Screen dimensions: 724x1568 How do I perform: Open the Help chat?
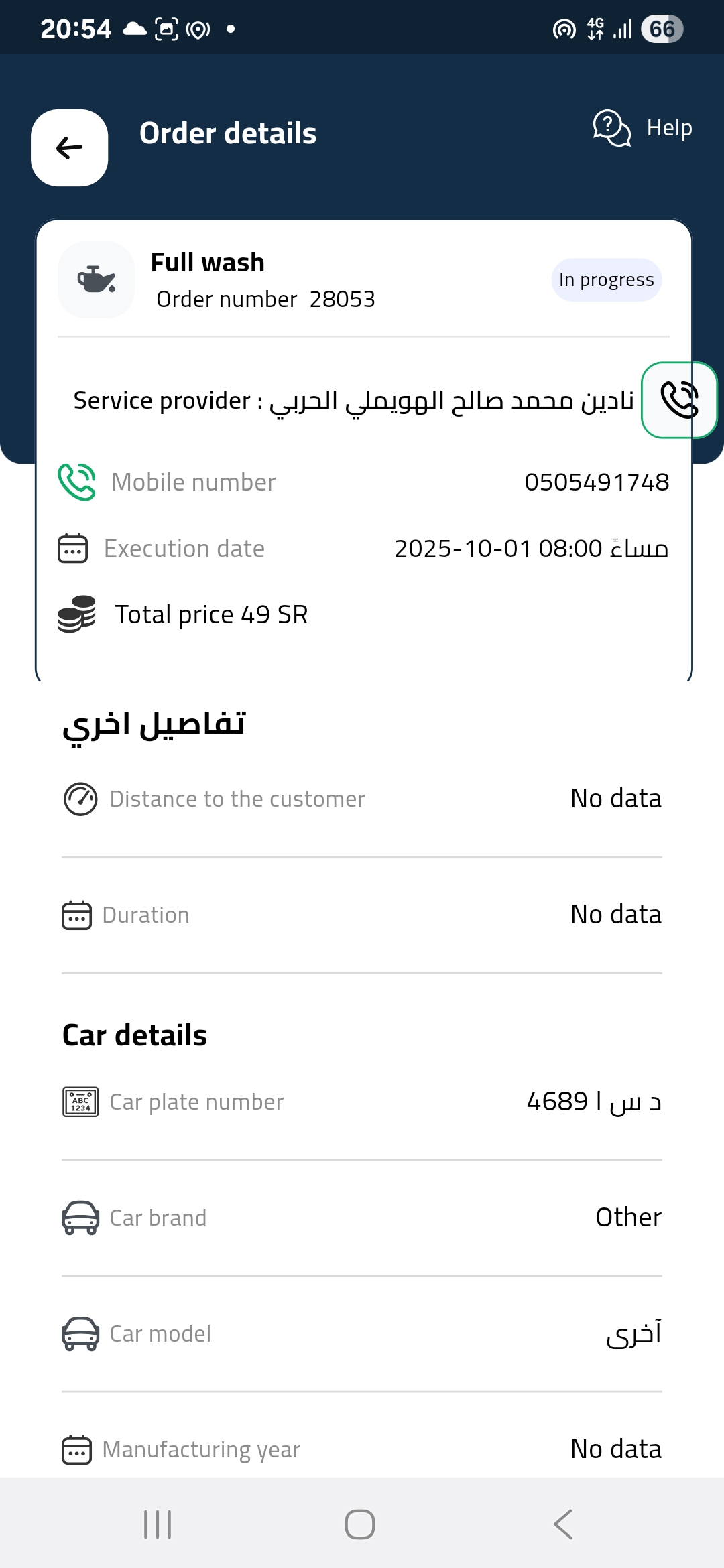[x=642, y=127]
